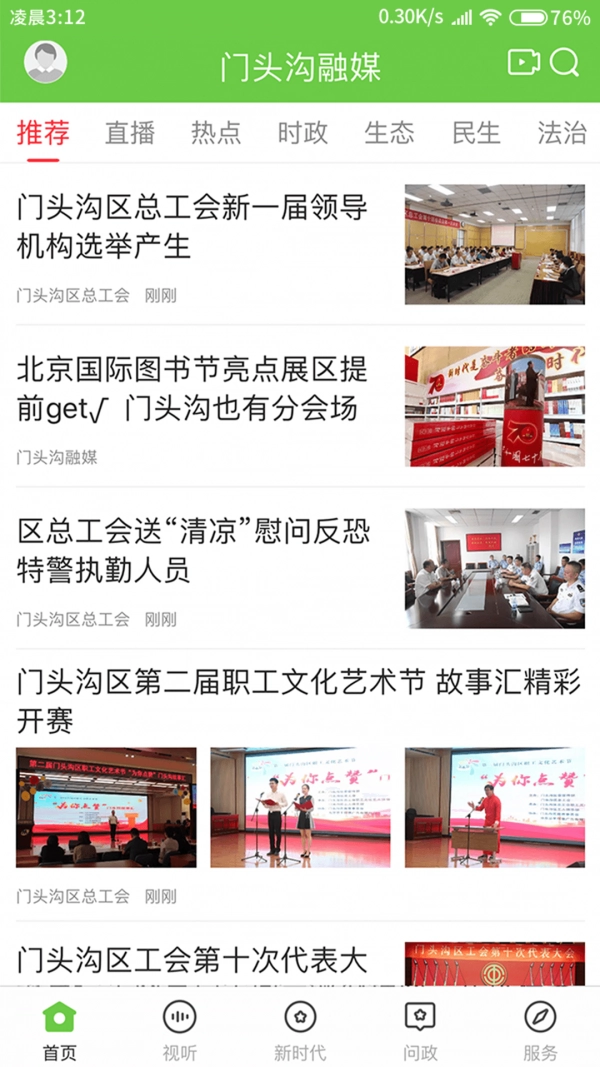Open the 新时代 tab
The width and height of the screenshot is (600, 1067).
click(300, 1030)
